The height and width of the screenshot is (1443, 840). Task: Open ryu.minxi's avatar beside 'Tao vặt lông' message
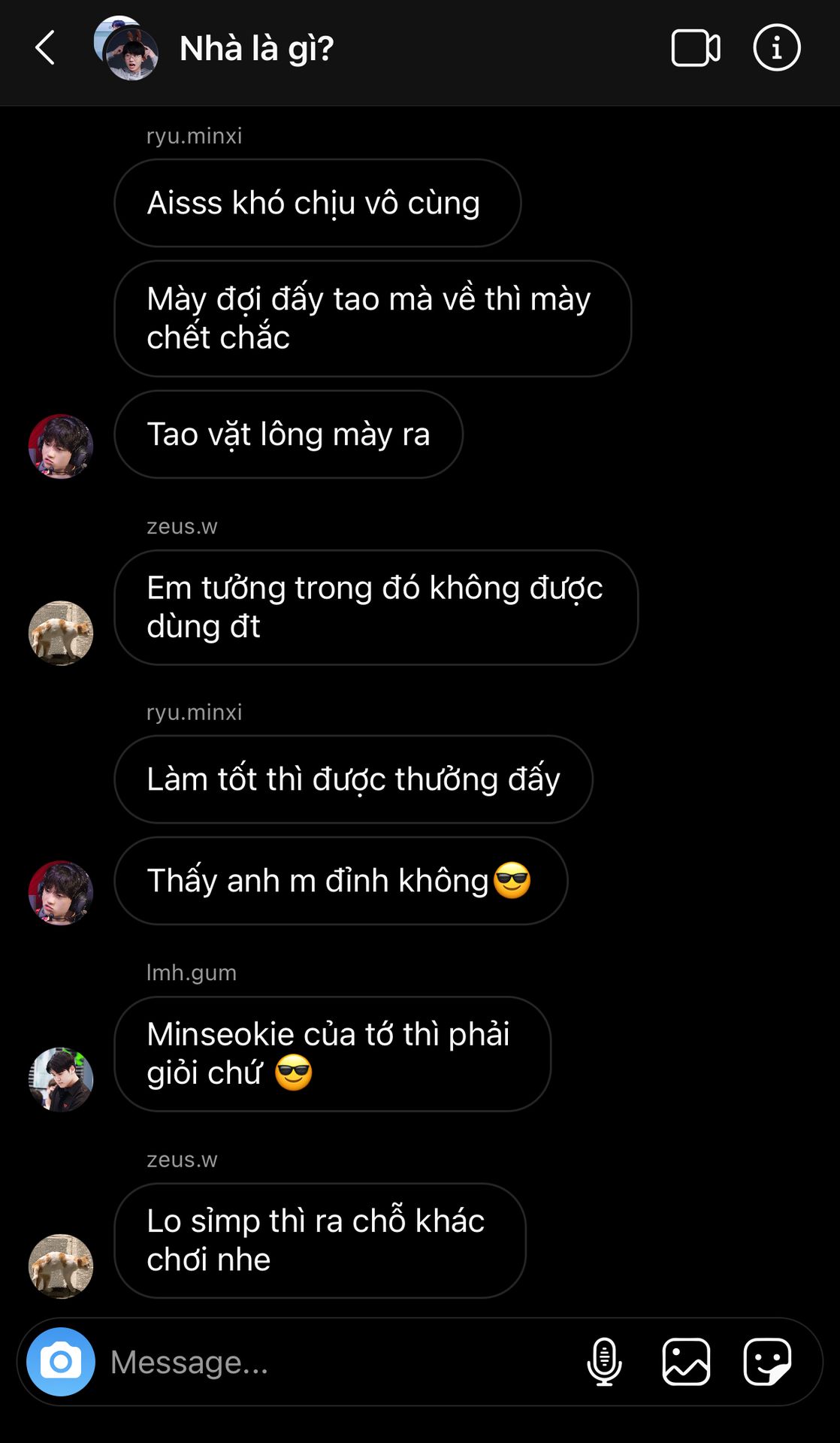pyautogui.click(x=61, y=446)
